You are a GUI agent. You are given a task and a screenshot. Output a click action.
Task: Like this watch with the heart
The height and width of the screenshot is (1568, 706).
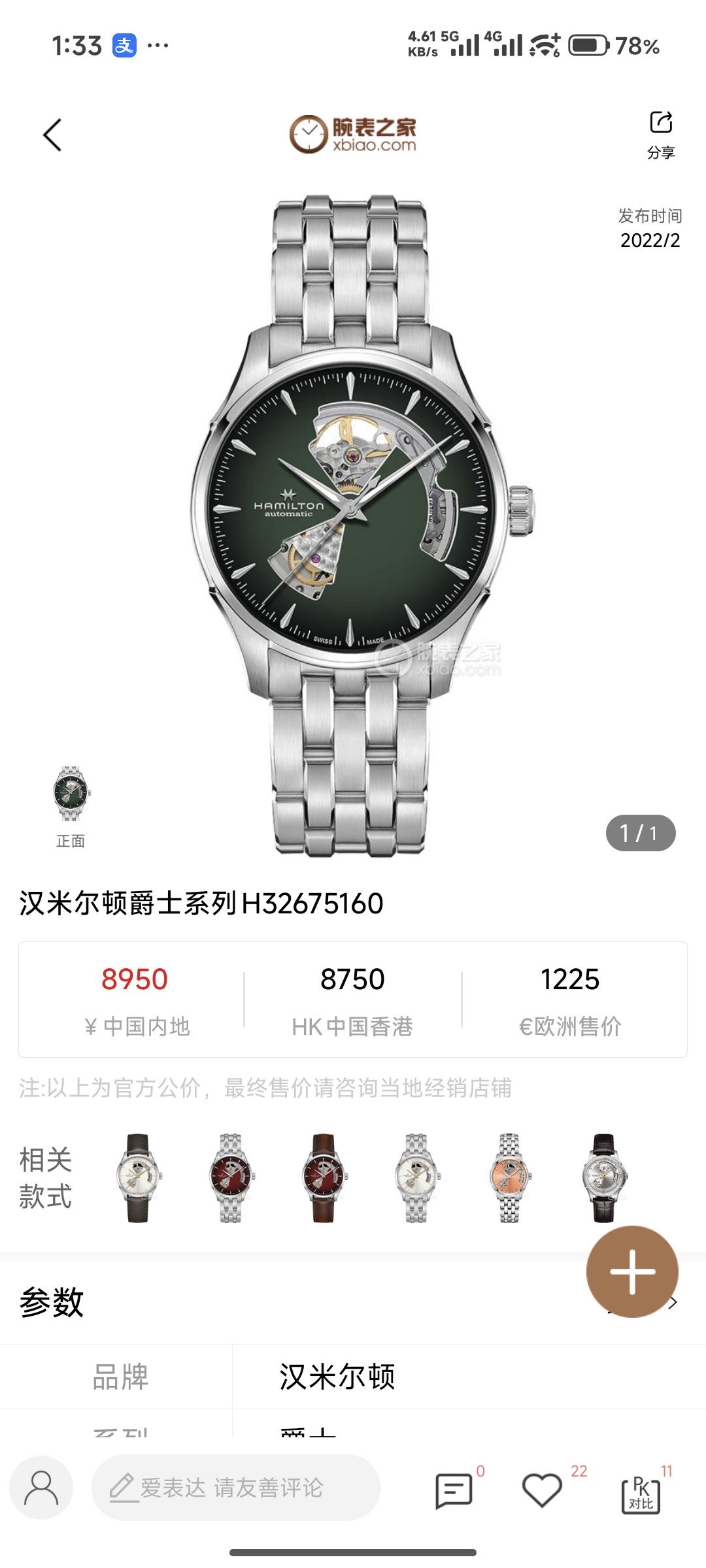click(x=542, y=1490)
